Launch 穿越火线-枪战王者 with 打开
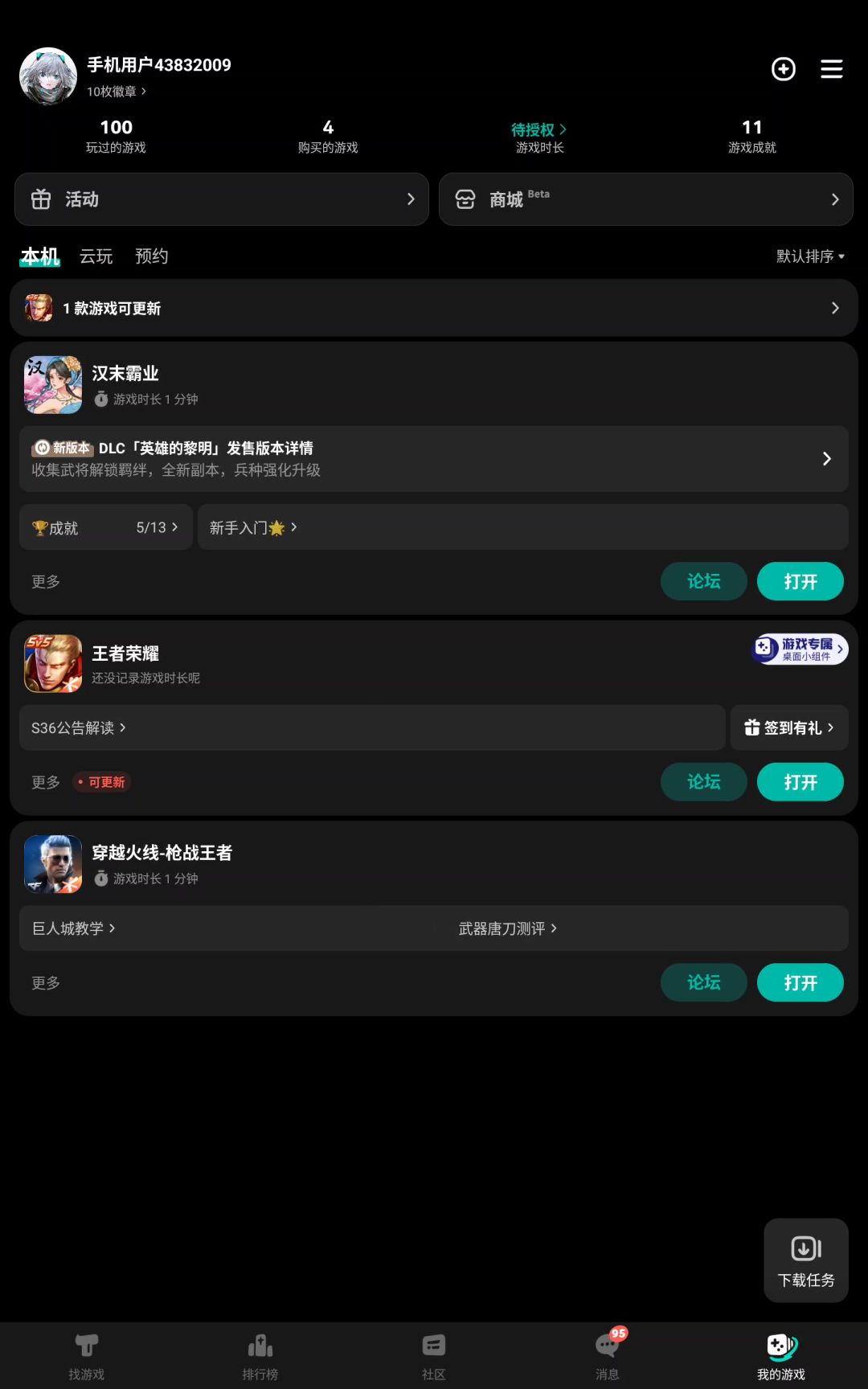Image resolution: width=868 pixels, height=1389 pixels. coord(800,982)
